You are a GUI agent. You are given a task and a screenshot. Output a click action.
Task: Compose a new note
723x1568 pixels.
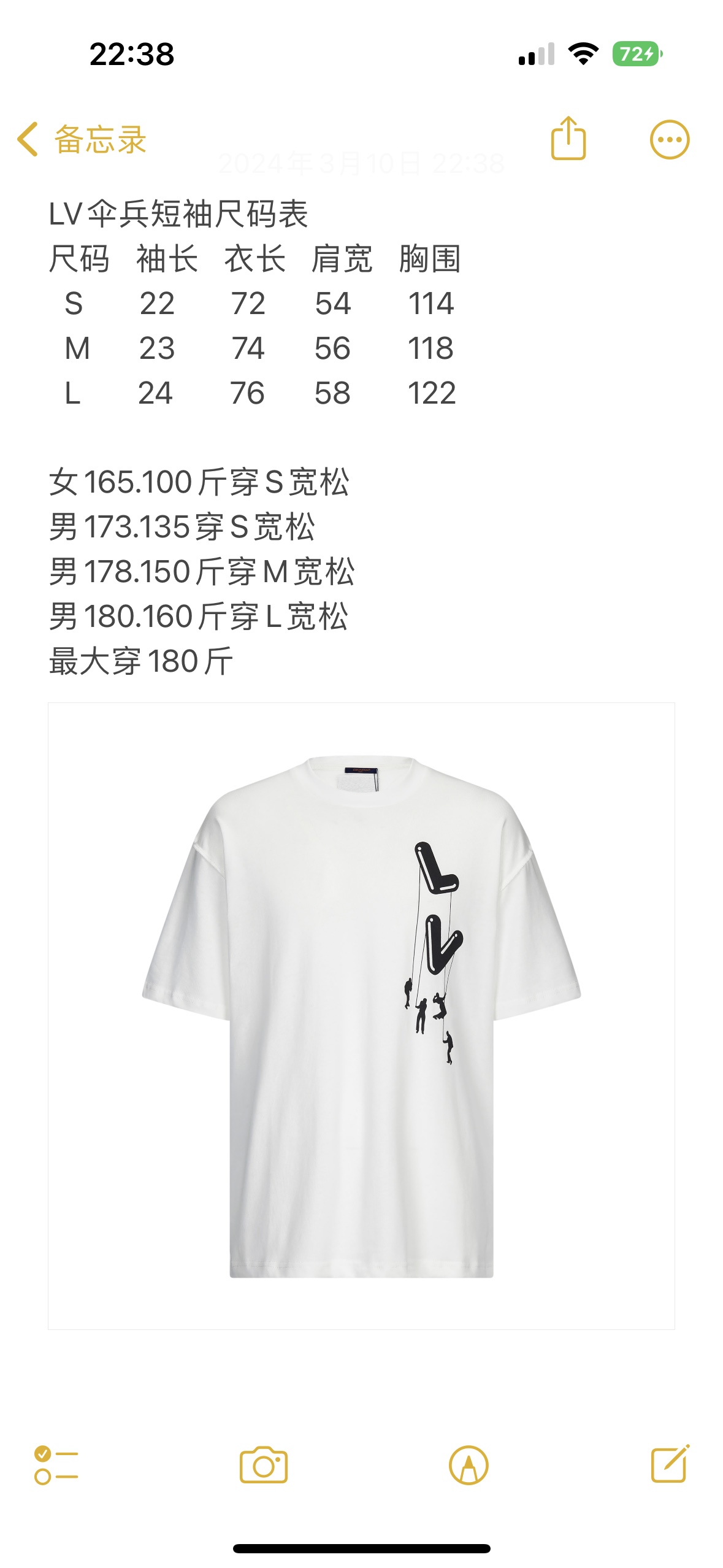click(x=670, y=1464)
